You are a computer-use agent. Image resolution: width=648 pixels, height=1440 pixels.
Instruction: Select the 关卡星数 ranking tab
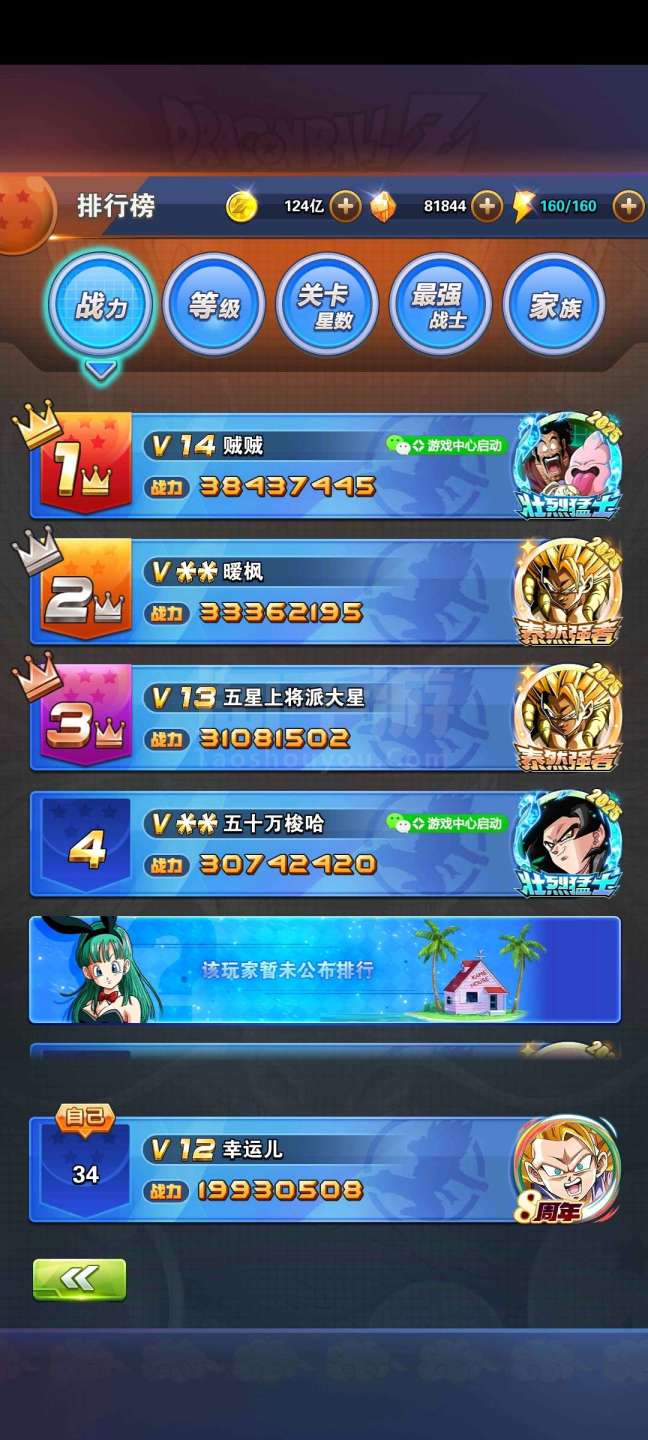[327, 305]
